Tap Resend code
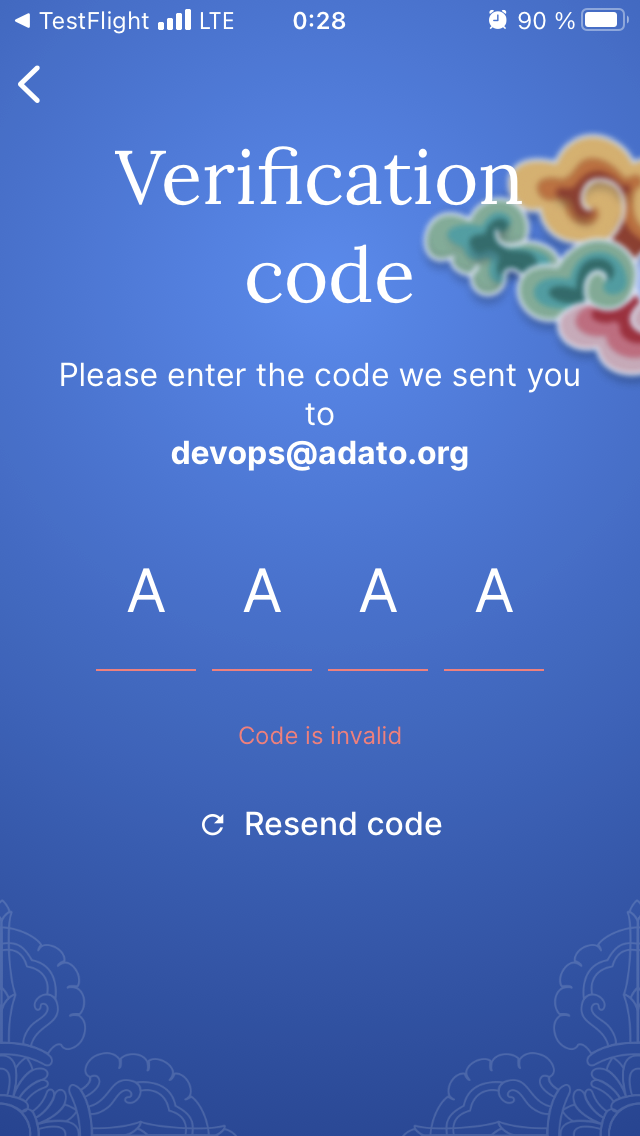This screenshot has width=640, height=1136. pyautogui.click(x=322, y=824)
